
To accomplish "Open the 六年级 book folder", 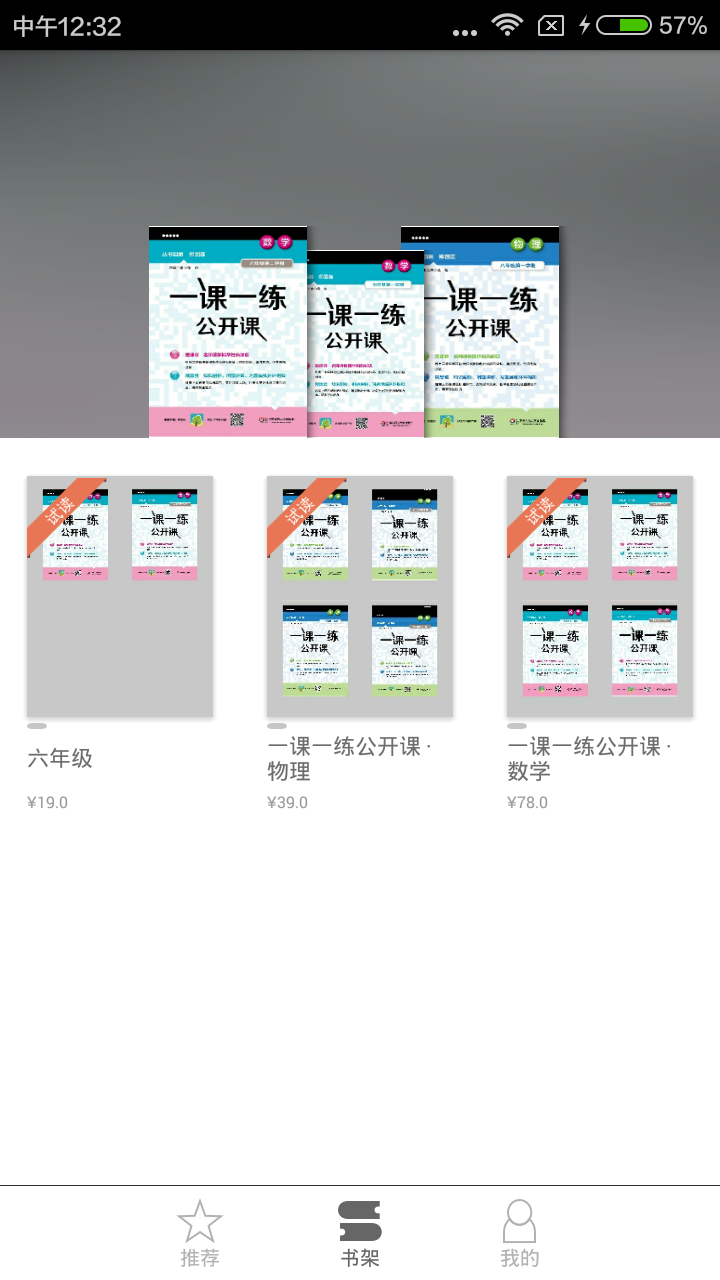I will click(119, 595).
